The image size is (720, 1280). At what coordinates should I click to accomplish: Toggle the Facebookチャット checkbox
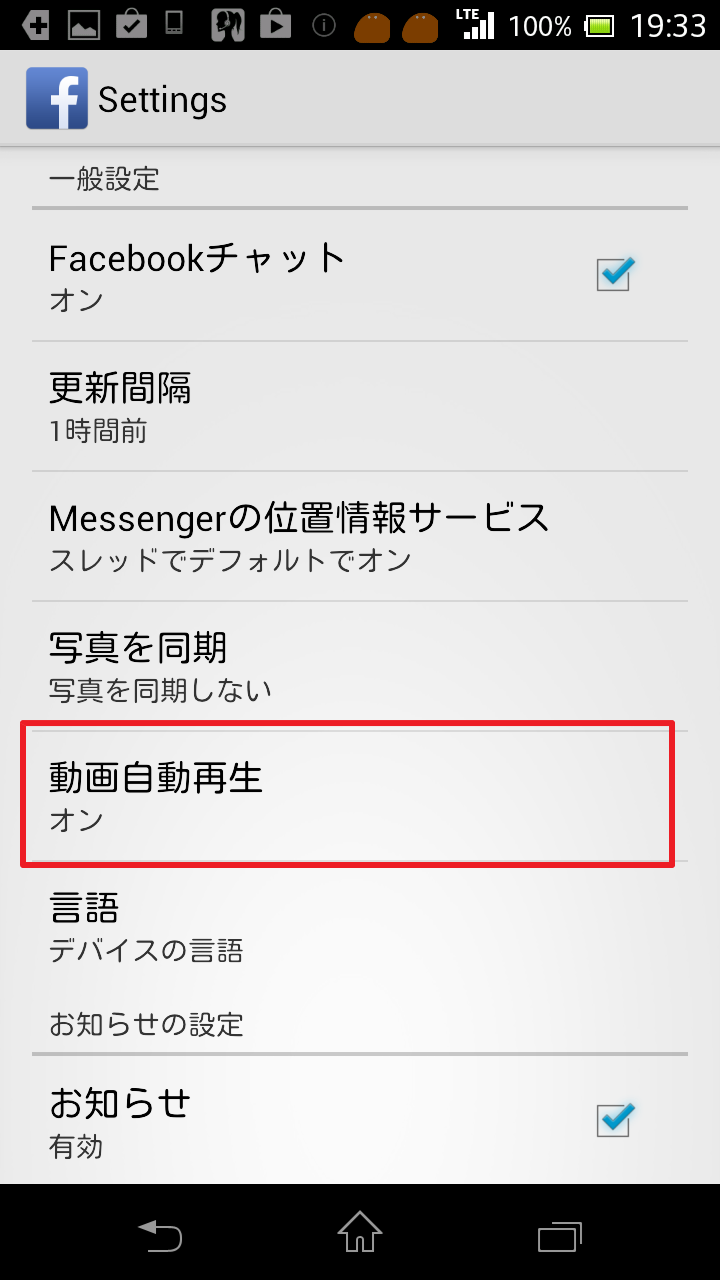(613, 273)
